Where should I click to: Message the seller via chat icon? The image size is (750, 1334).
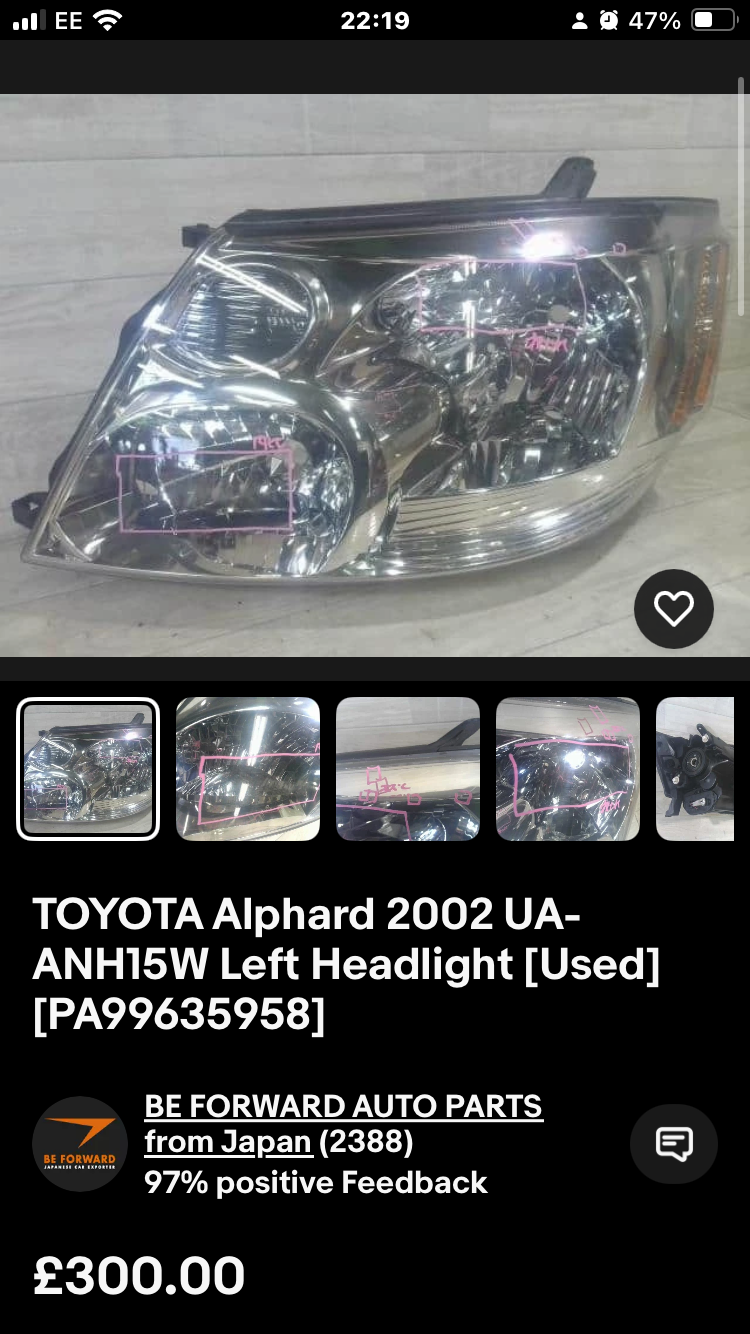coord(674,1144)
